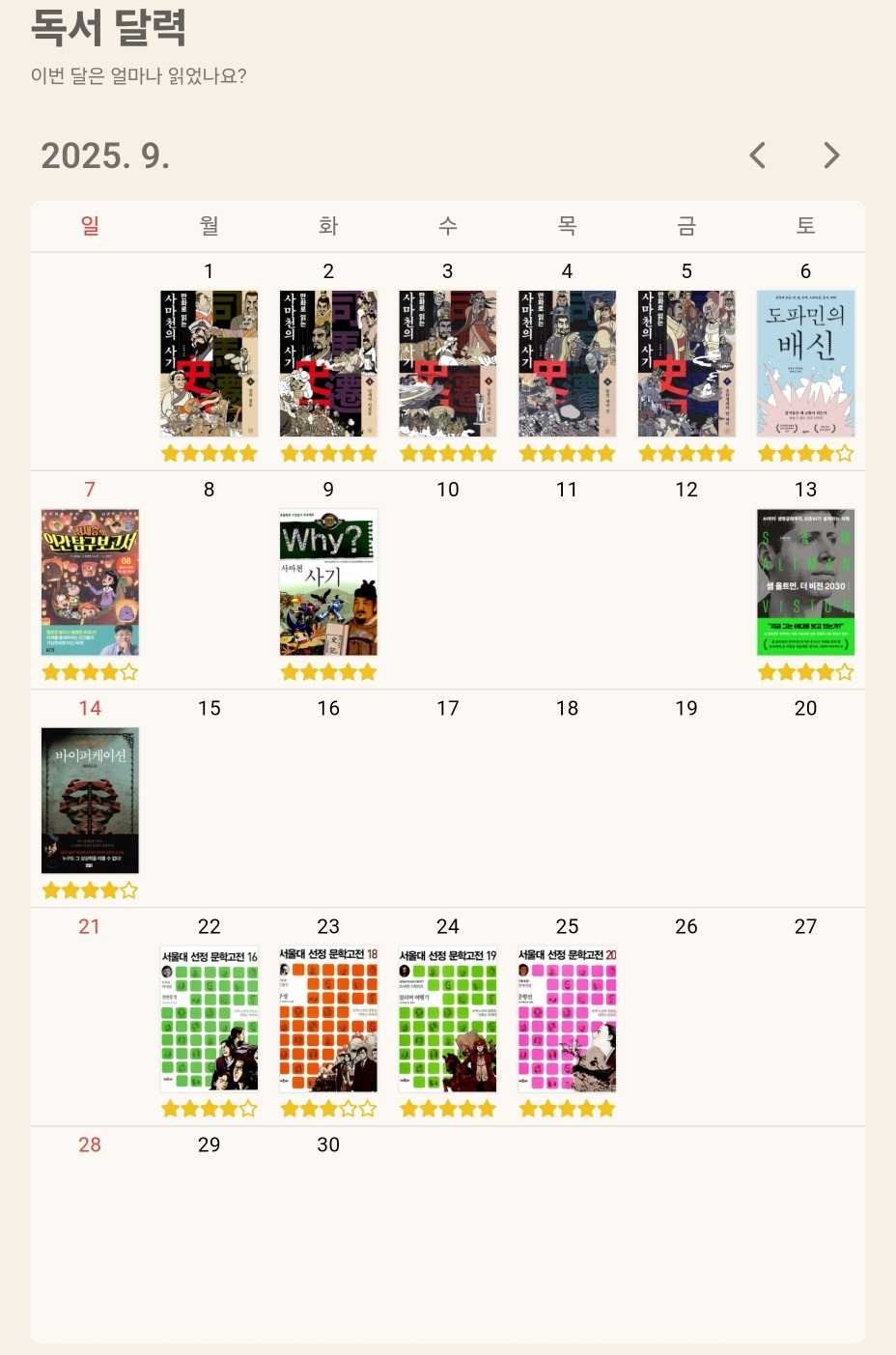Open the 바이퍼케이션 cover on September 14
This screenshot has width=896, height=1355.
90,801
